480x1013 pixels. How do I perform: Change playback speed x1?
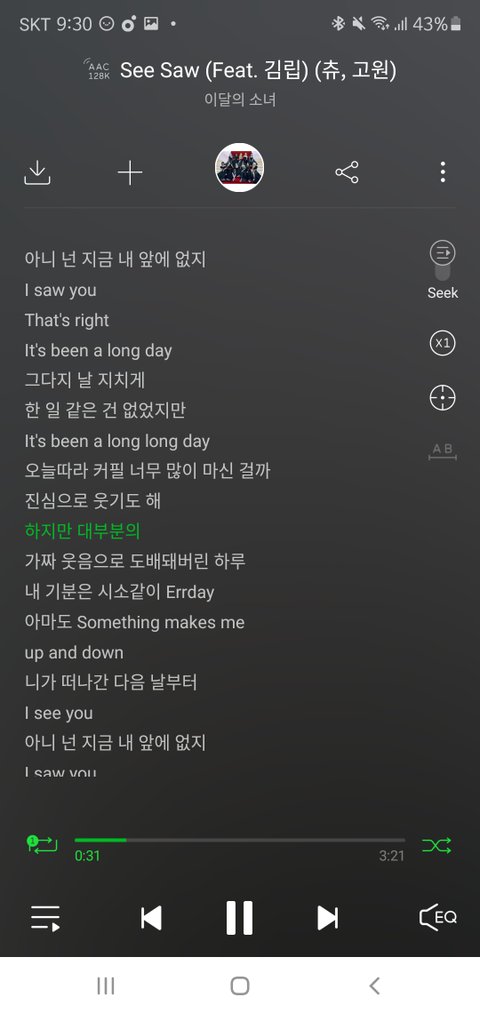click(x=443, y=343)
